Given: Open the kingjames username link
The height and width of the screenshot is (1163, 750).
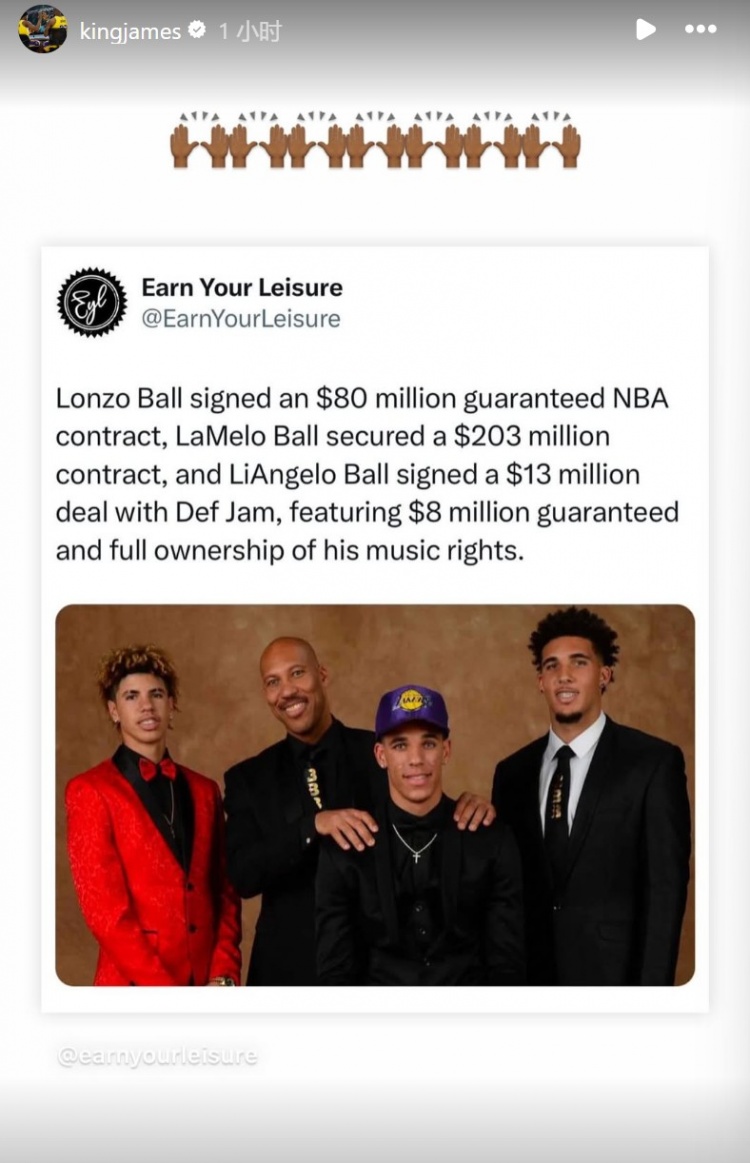Looking at the screenshot, I should click(x=130, y=31).
